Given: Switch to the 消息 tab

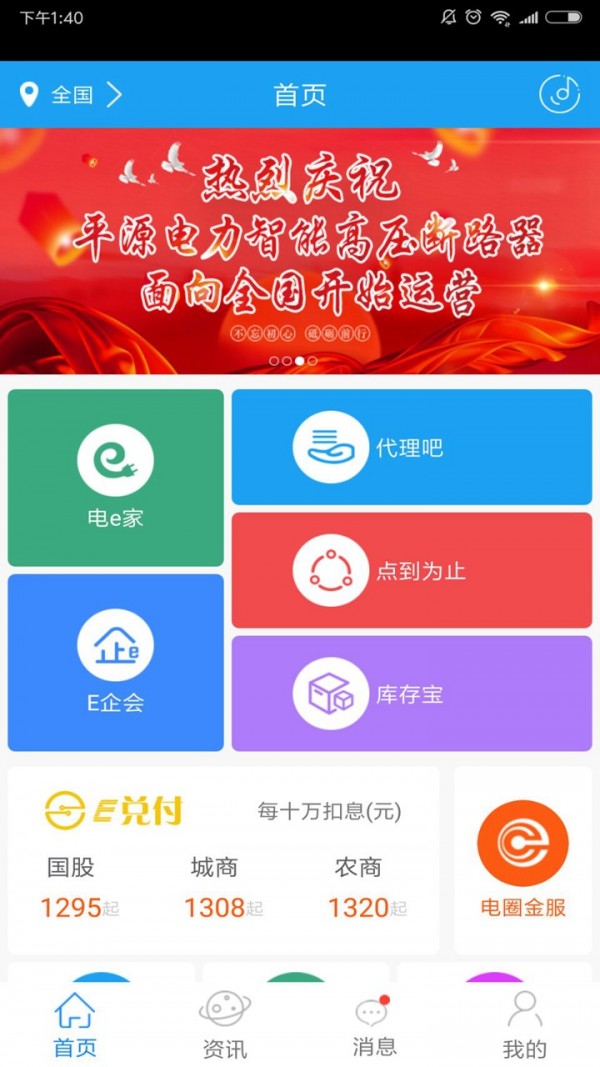Looking at the screenshot, I should [x=374, y=1025].
